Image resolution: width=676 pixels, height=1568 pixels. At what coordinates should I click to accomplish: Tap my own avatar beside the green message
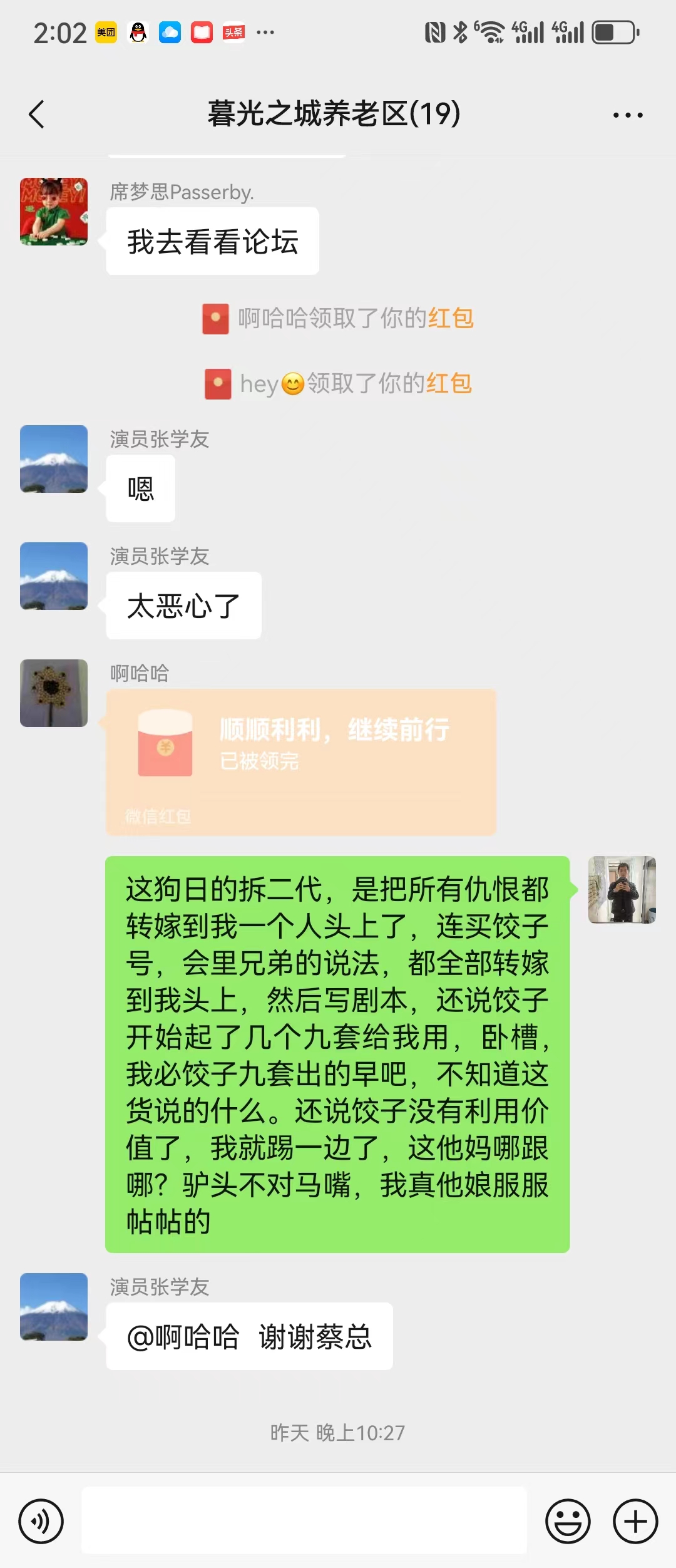(x=622, y=890)
